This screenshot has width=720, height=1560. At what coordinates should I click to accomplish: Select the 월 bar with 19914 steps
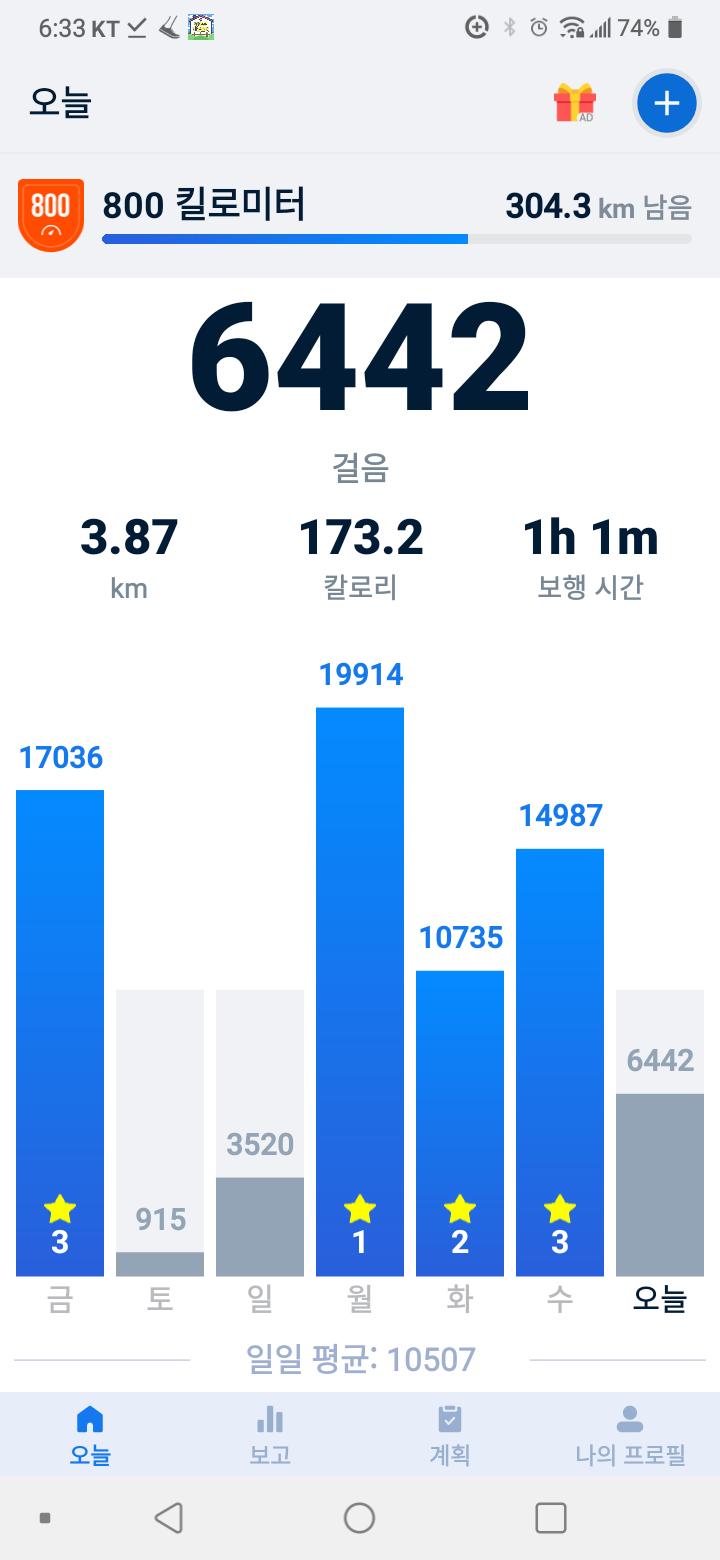pyautogui.click(x=360, y=990)
